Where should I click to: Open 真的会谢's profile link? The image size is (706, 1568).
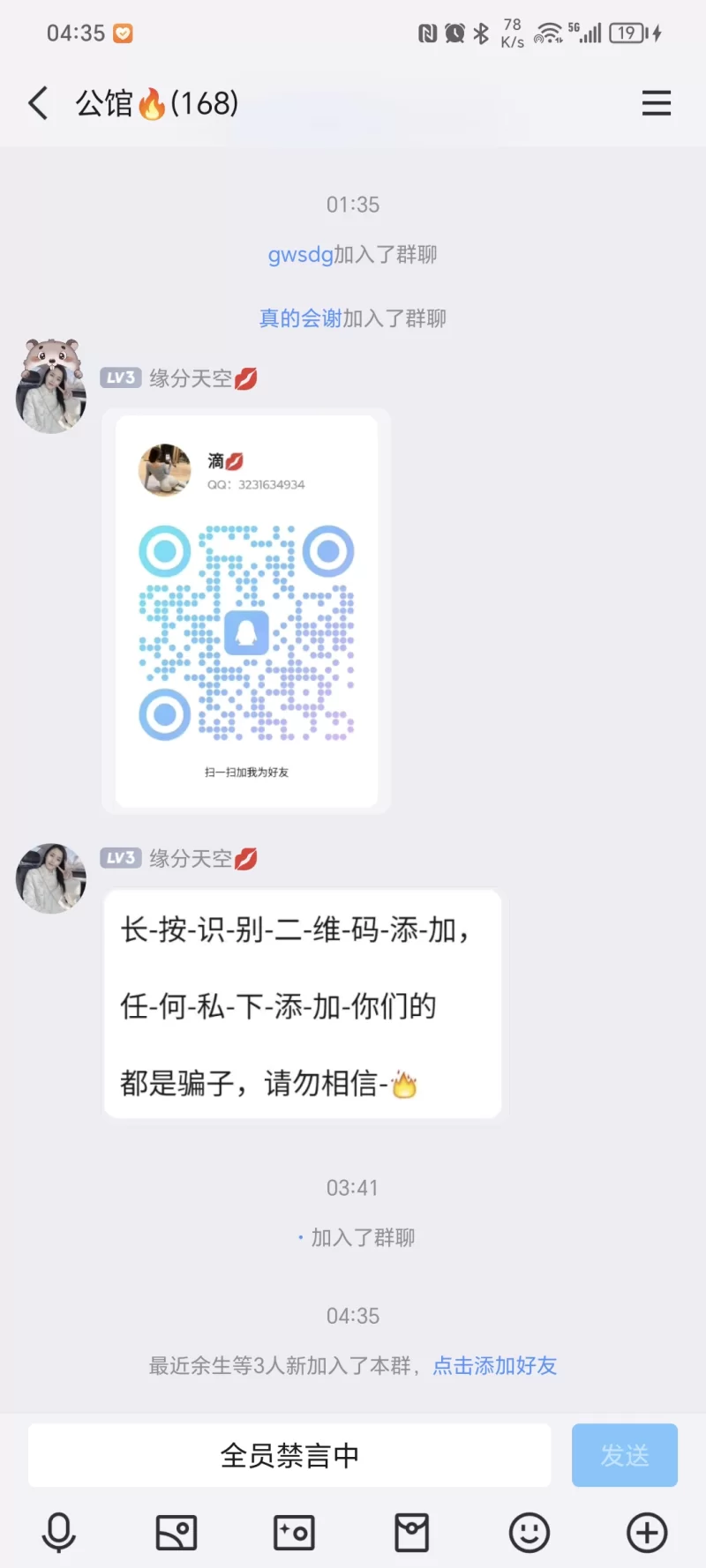[x=300, y=318]
